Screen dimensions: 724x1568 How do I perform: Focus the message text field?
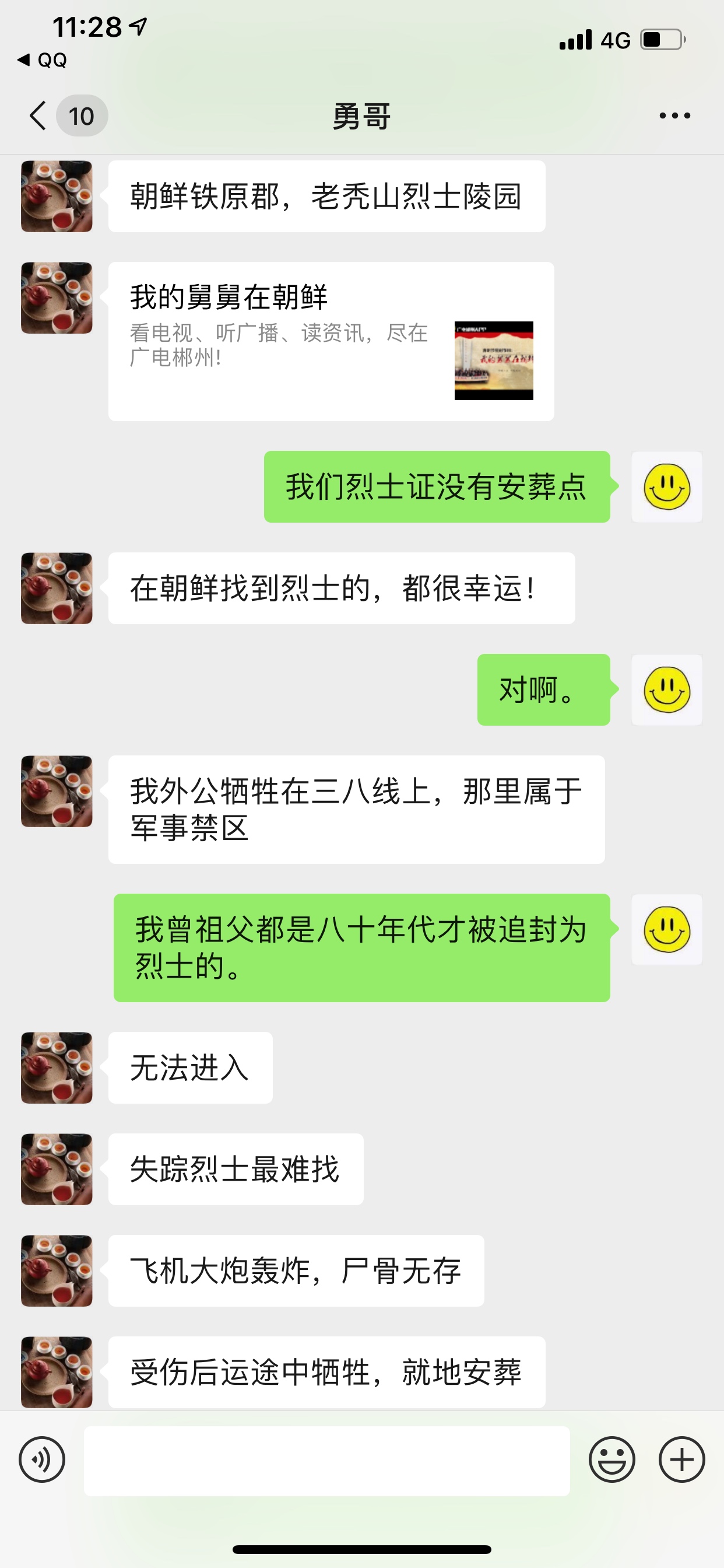click(x=326, y=1460)
